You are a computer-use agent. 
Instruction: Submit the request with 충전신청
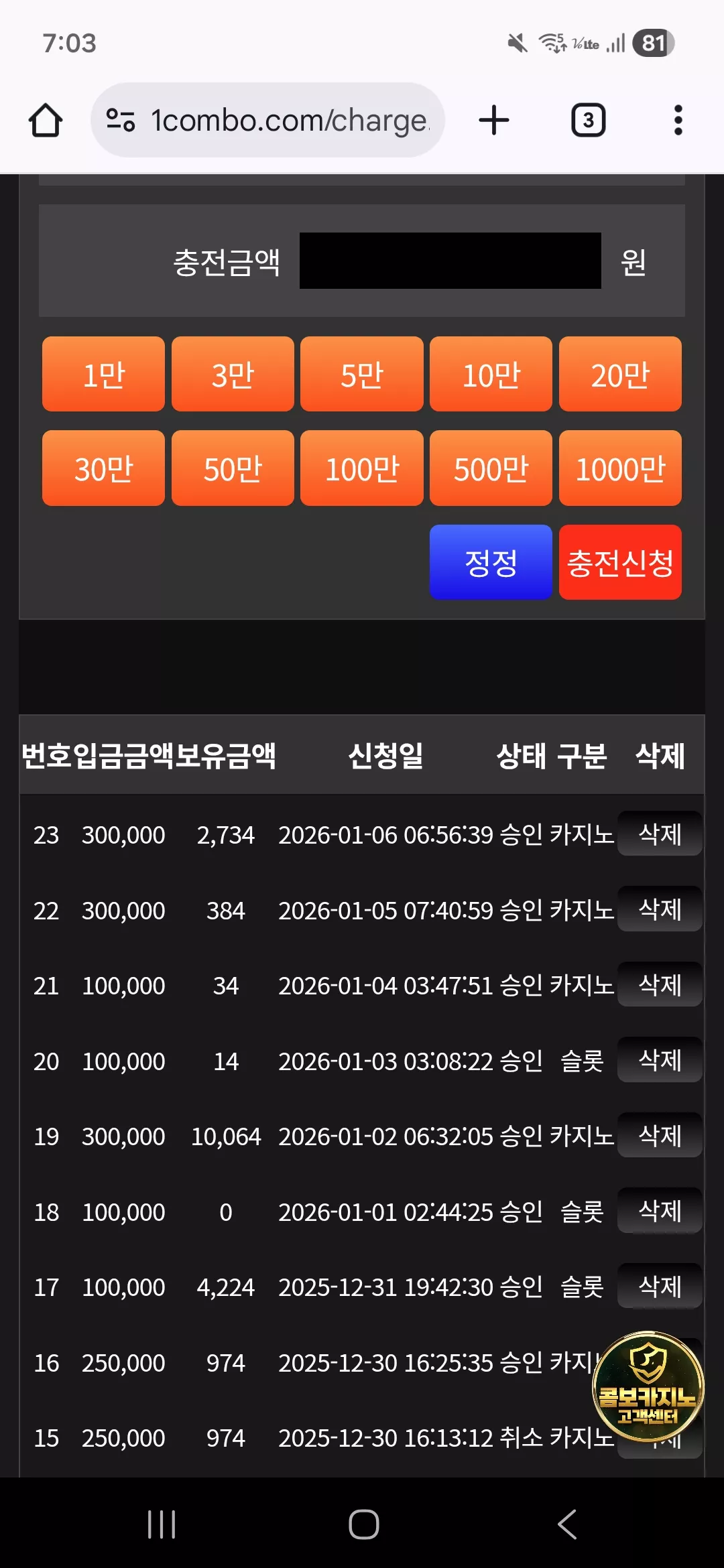620,562
